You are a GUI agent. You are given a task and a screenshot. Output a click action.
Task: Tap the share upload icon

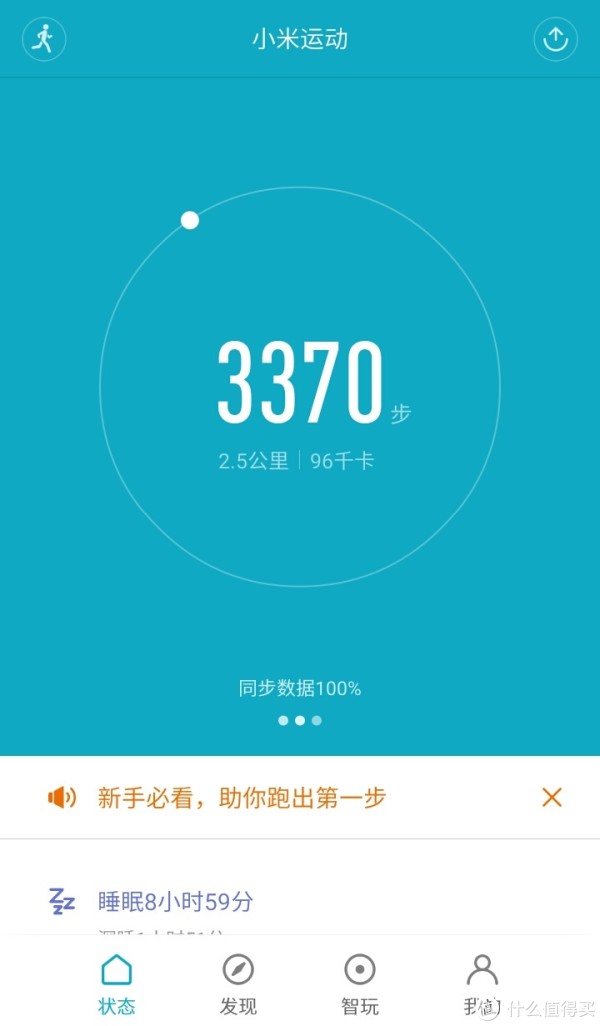pos(555,40)
